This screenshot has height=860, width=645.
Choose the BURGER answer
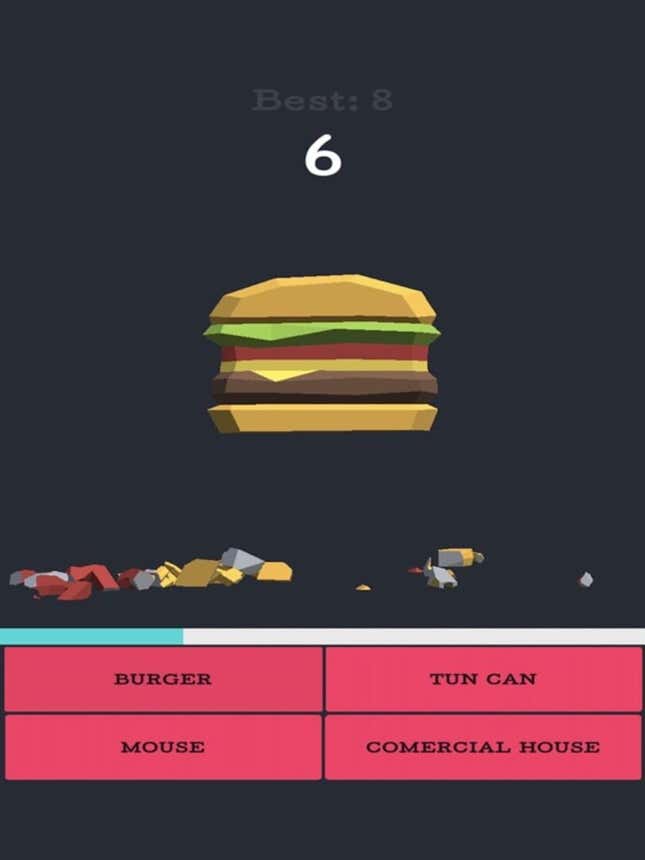(x=163, y=679)
